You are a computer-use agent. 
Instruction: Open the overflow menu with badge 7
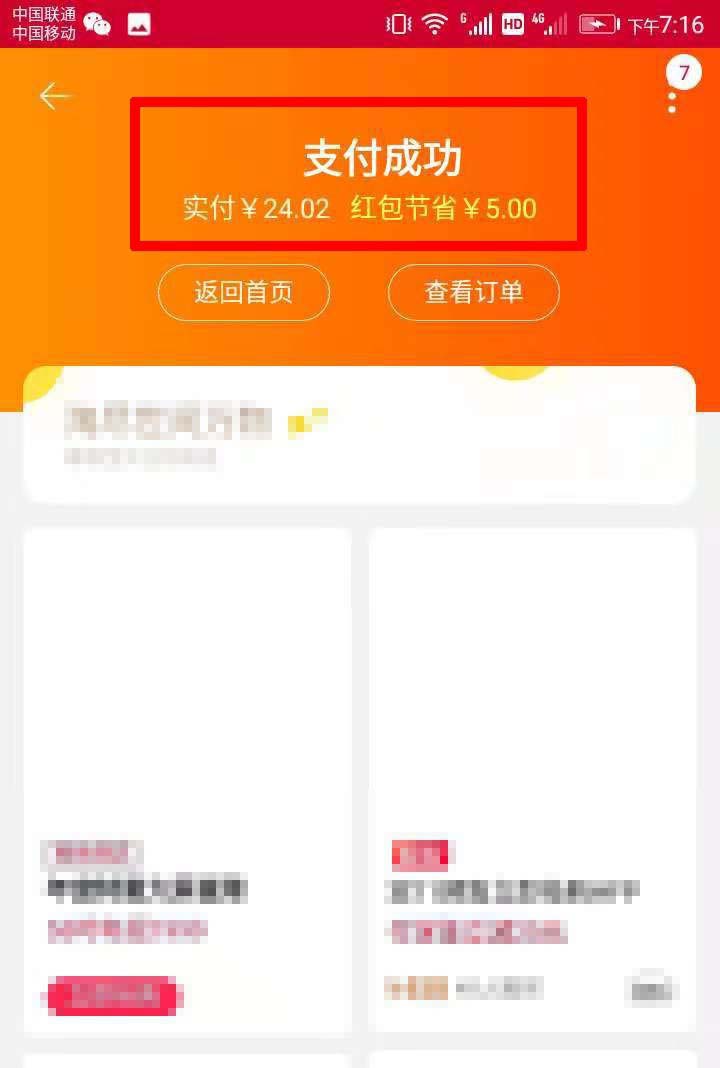click(x=673, y=92)
